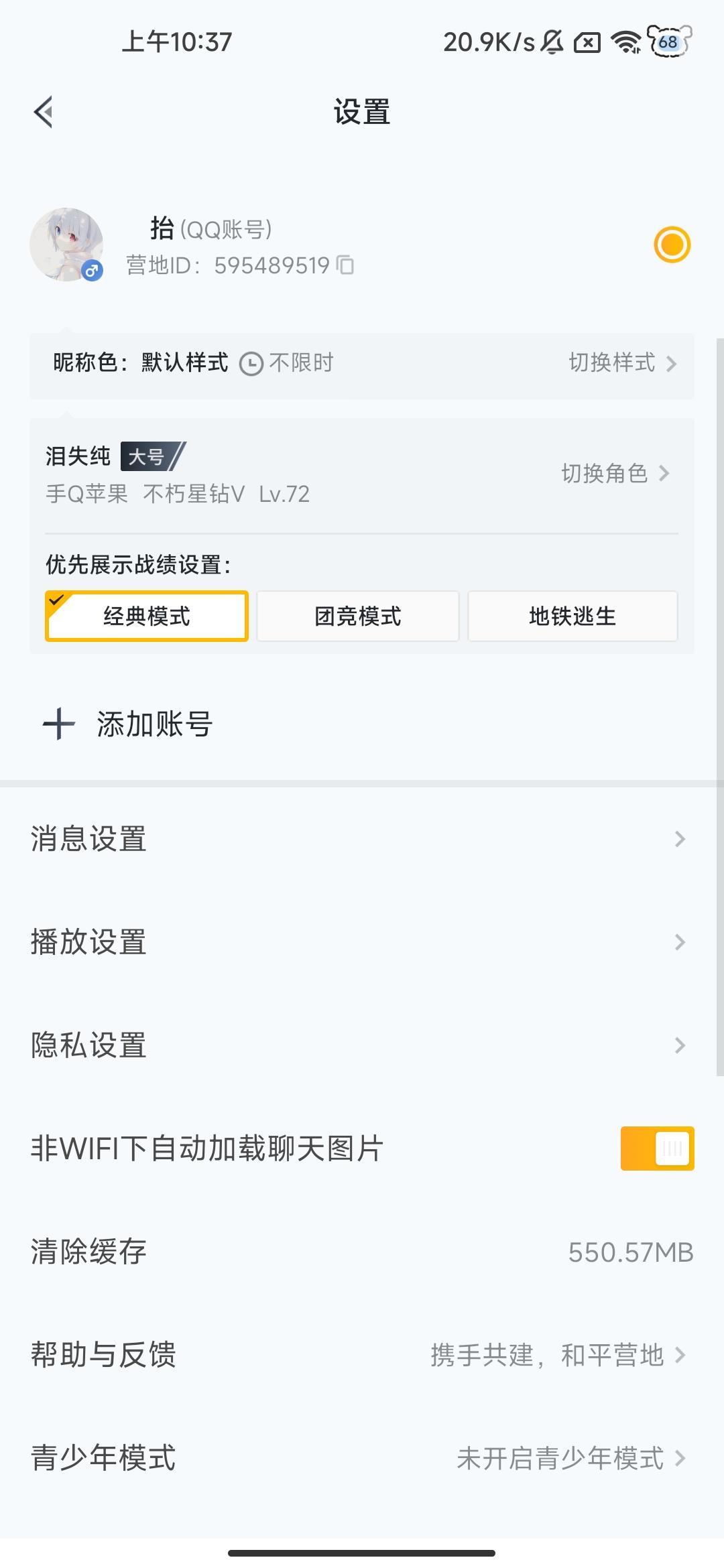Select the current account radio indicator
The width and height of the screenshot is (724, 1568).
pos(671,245)
